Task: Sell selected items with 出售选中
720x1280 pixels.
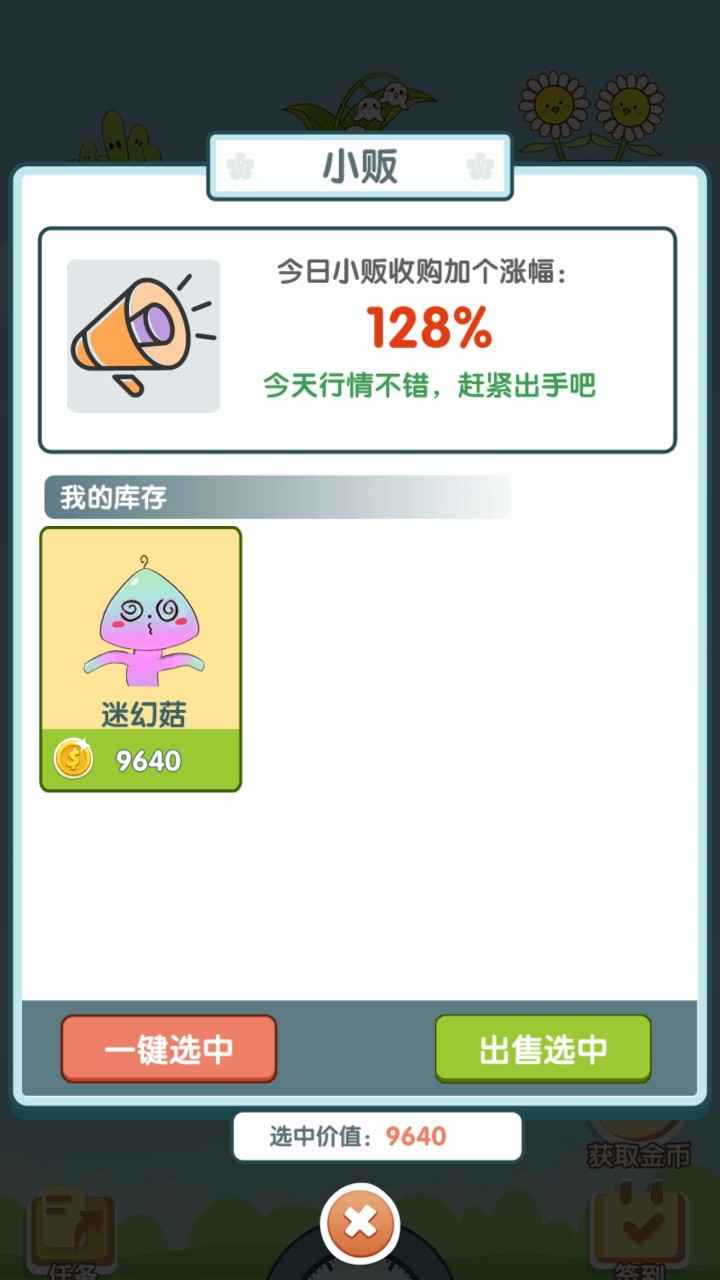Action: 543,1049
